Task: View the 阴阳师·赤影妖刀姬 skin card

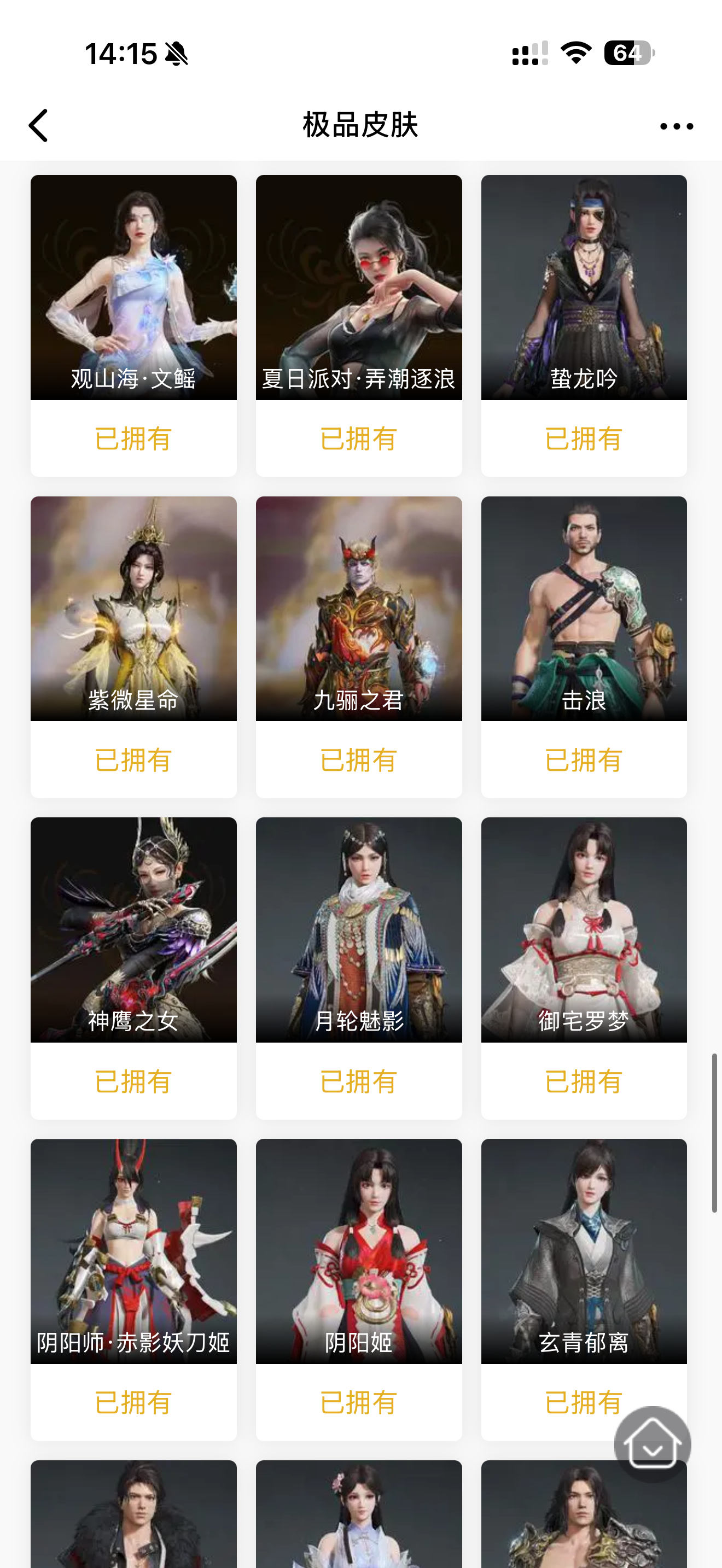Action: pyautogui.click(x=133, y=1251)
